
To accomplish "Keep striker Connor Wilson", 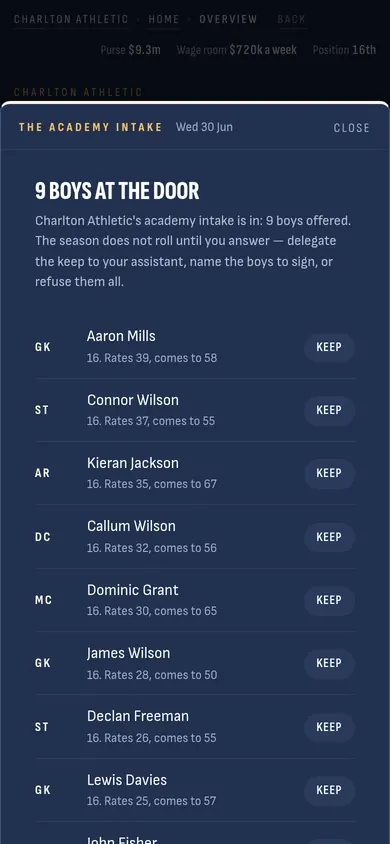I will click(329, 410).
